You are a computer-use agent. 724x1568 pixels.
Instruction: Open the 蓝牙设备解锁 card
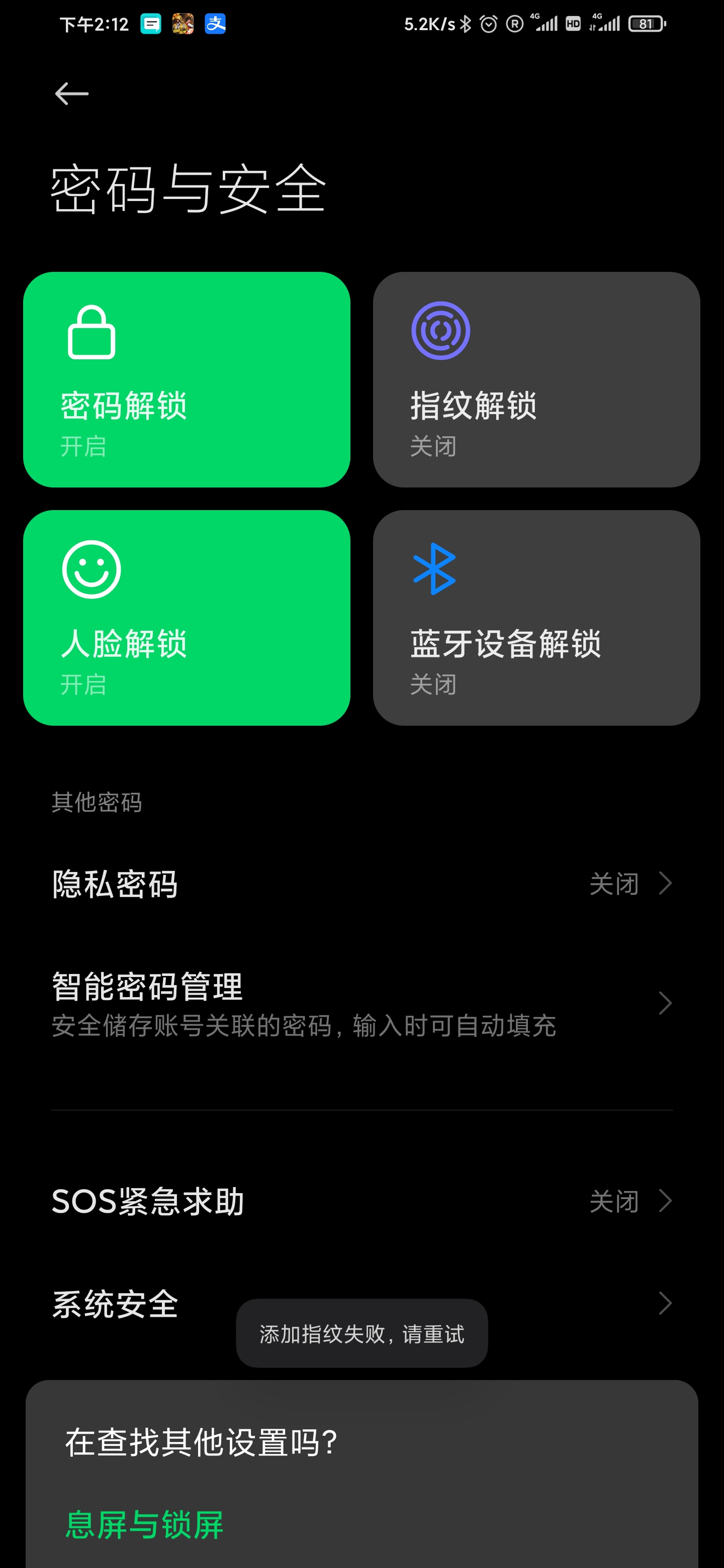pyautogui.click(x=536, y=617)
